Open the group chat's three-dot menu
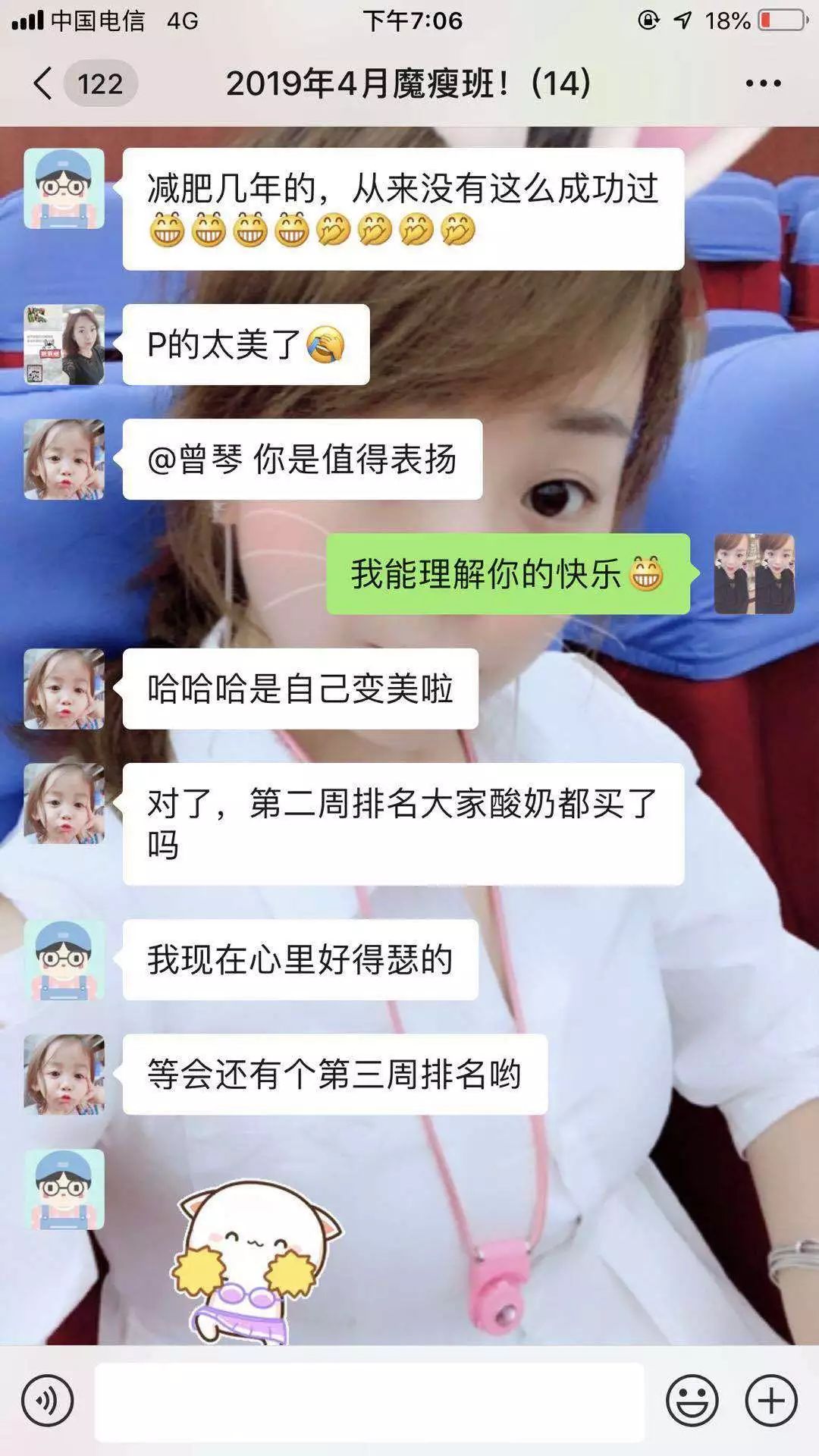The width and height of the screenshot is (819, 1456). (x=762, y=83)
